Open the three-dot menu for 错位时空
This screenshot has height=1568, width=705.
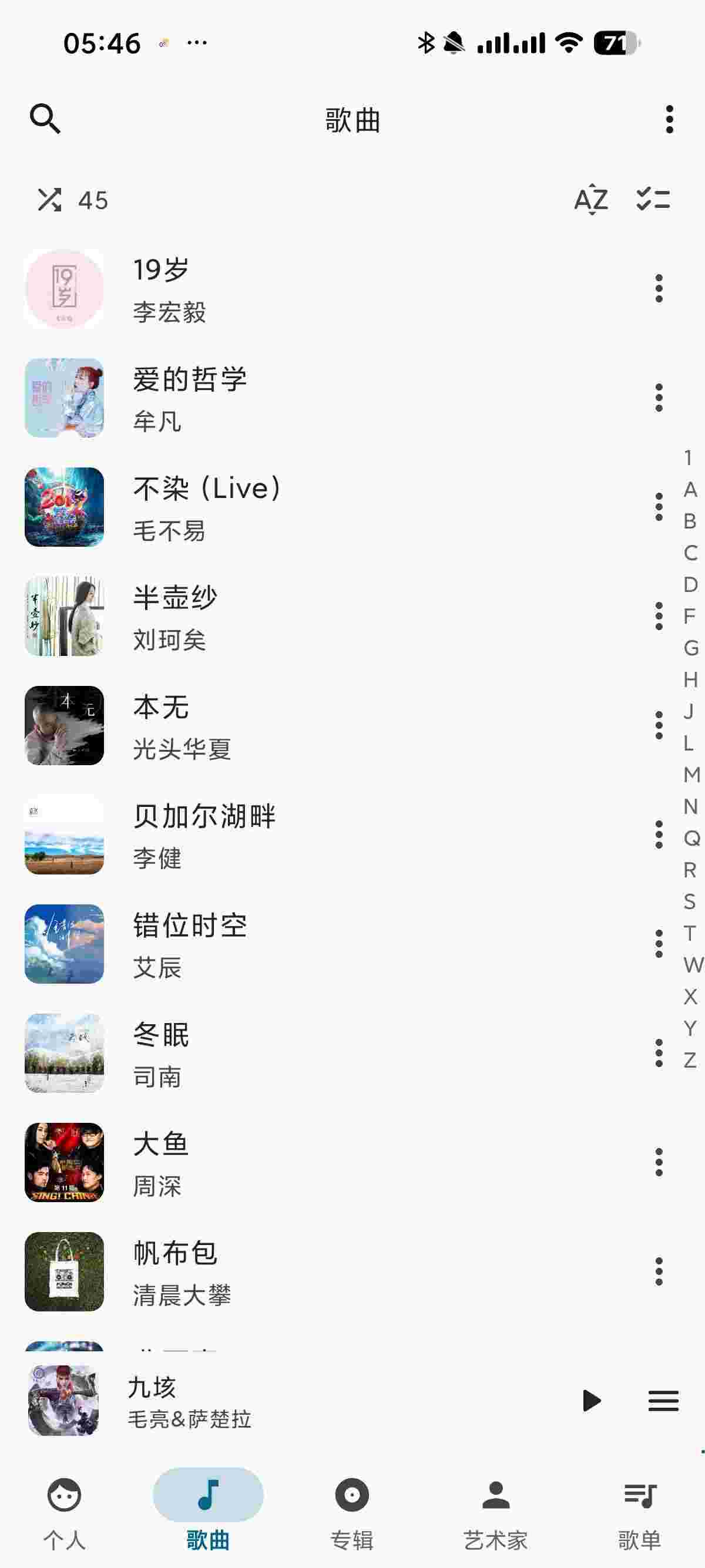tap(658, 944)
